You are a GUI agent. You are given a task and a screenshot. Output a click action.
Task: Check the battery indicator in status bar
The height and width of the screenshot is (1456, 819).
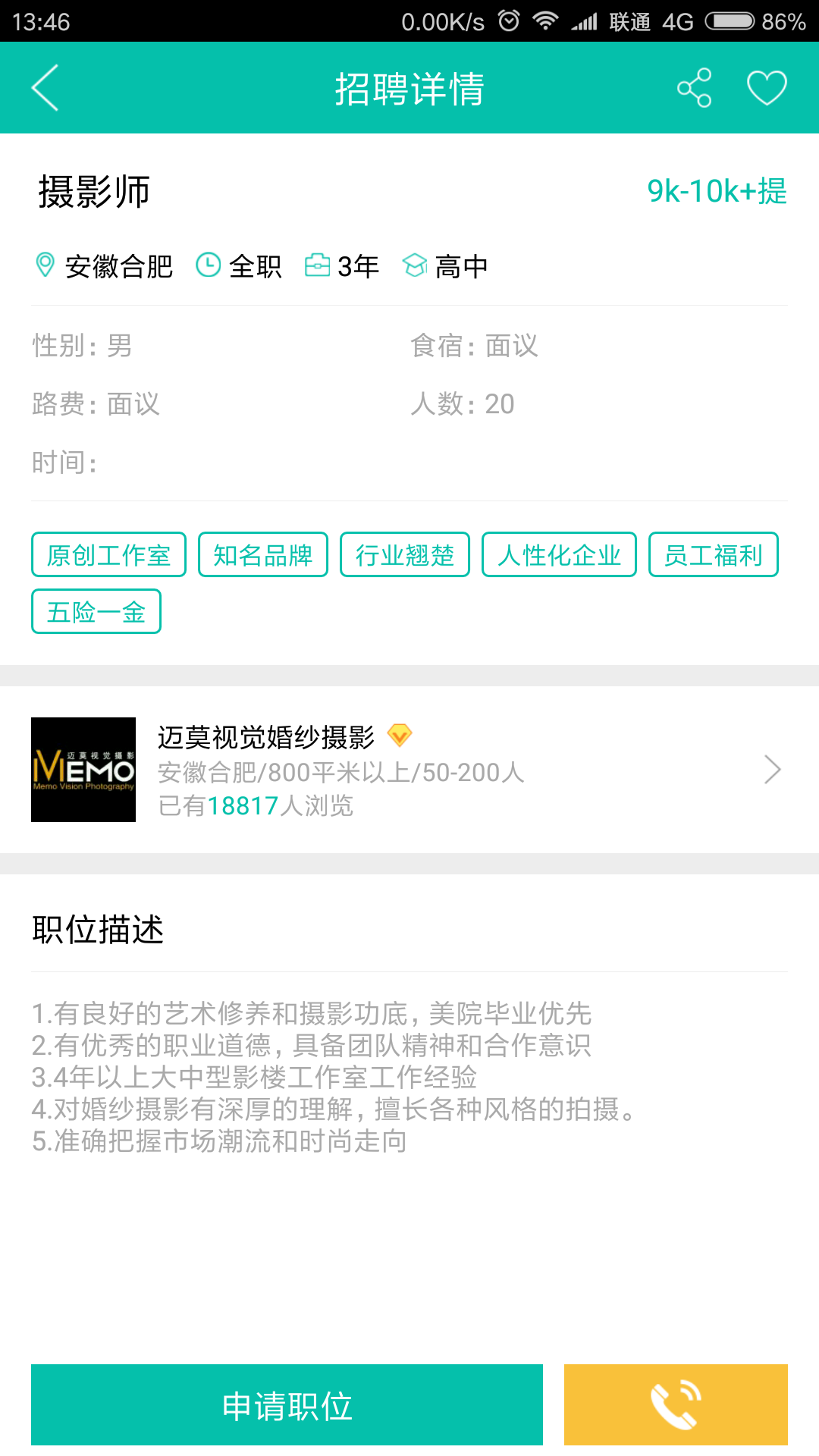730,21
